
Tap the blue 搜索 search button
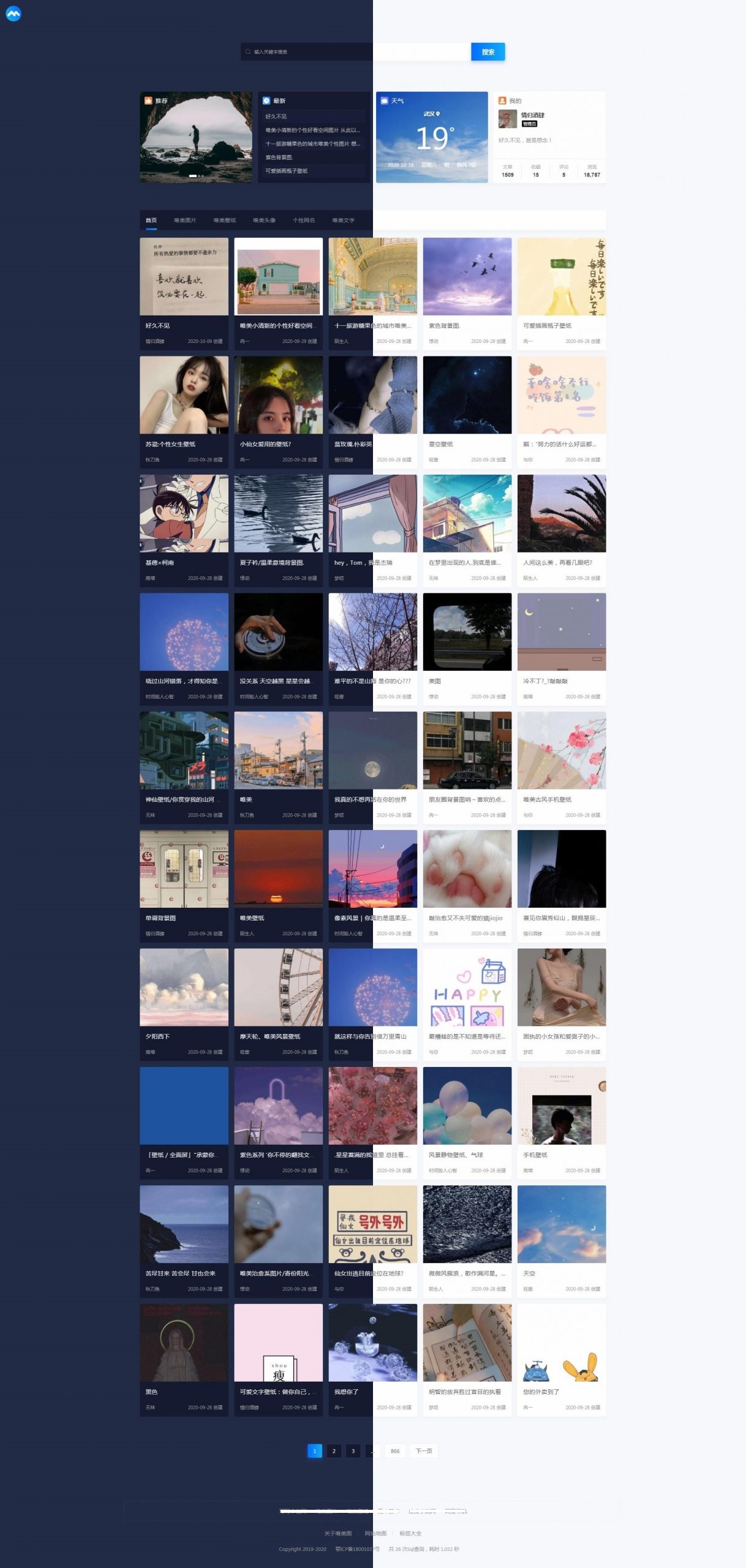(x=488, y=52)
